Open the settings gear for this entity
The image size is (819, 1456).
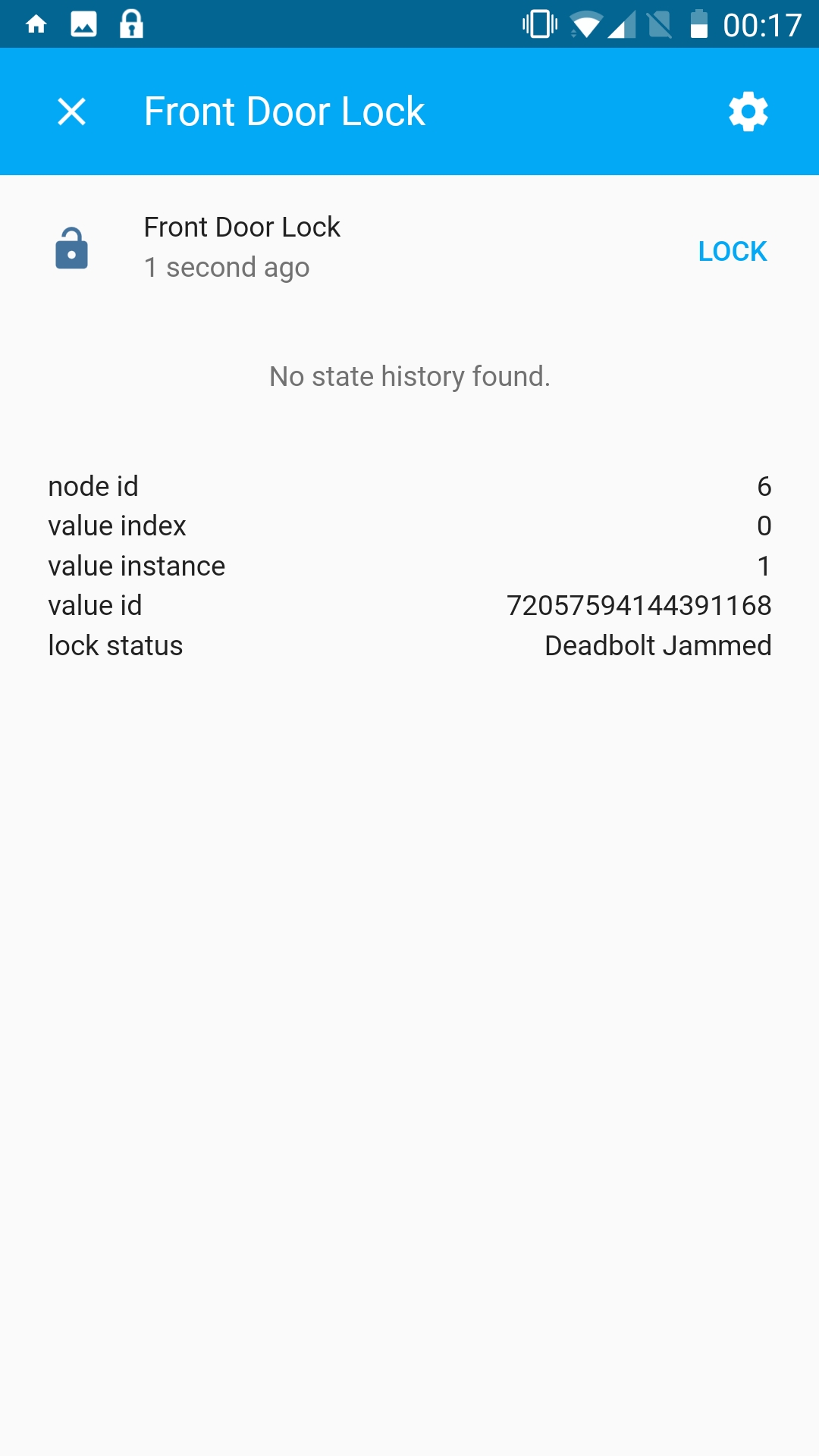click(x=748, y=111)
